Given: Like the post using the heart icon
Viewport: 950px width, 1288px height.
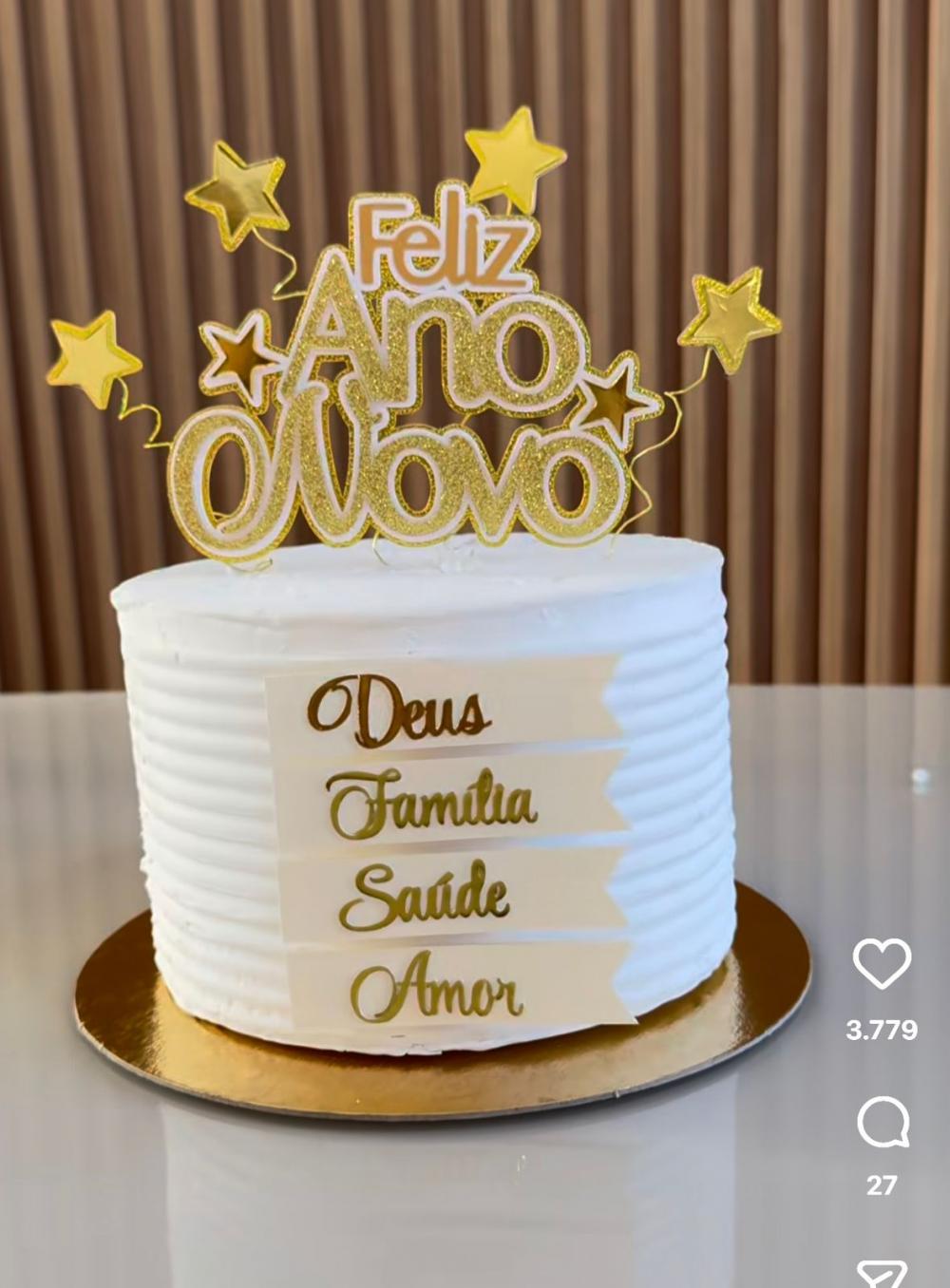Looking at the screenshot, I should coord(883,963).
